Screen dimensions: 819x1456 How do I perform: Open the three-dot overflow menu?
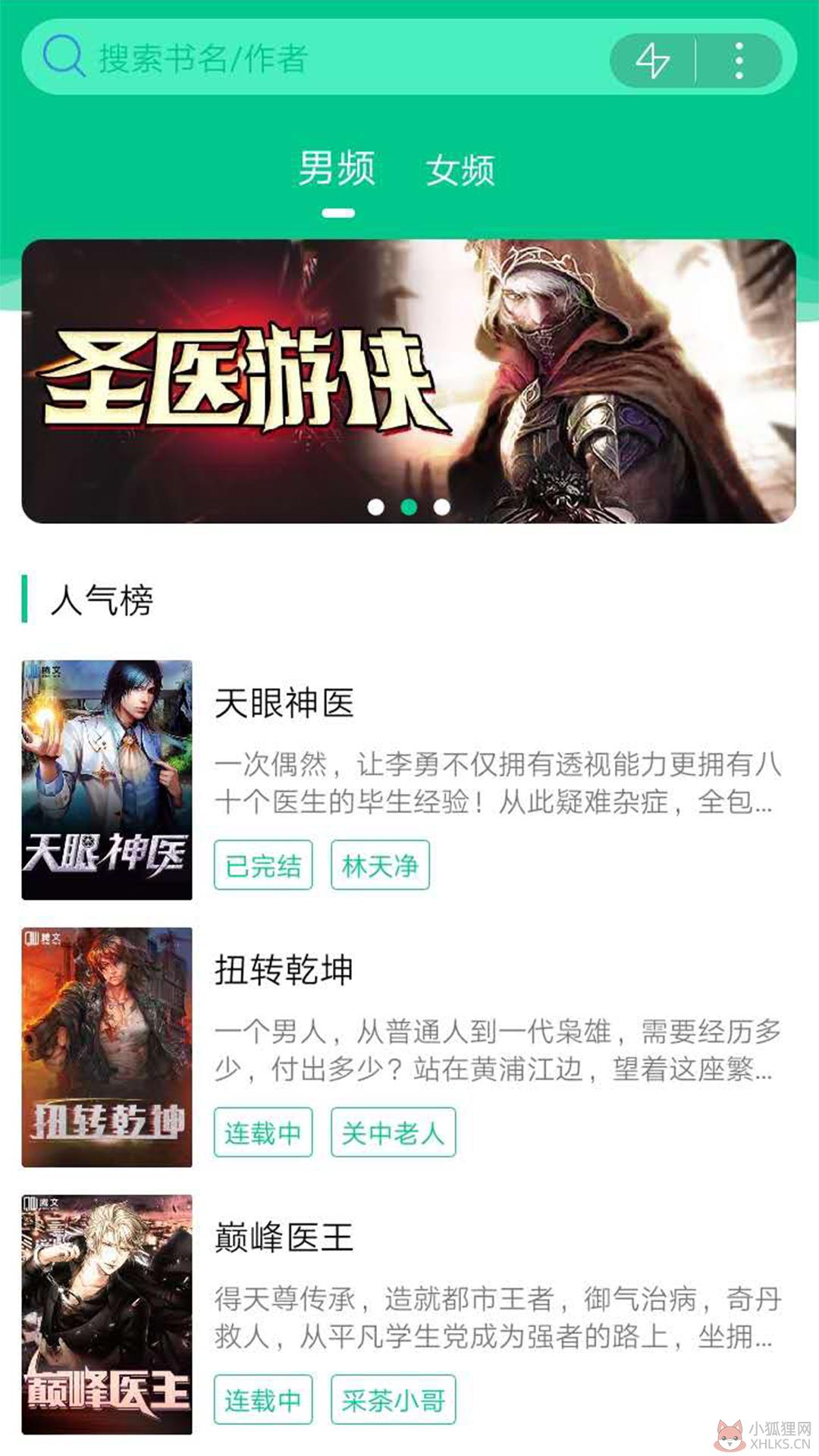(739, 60)
